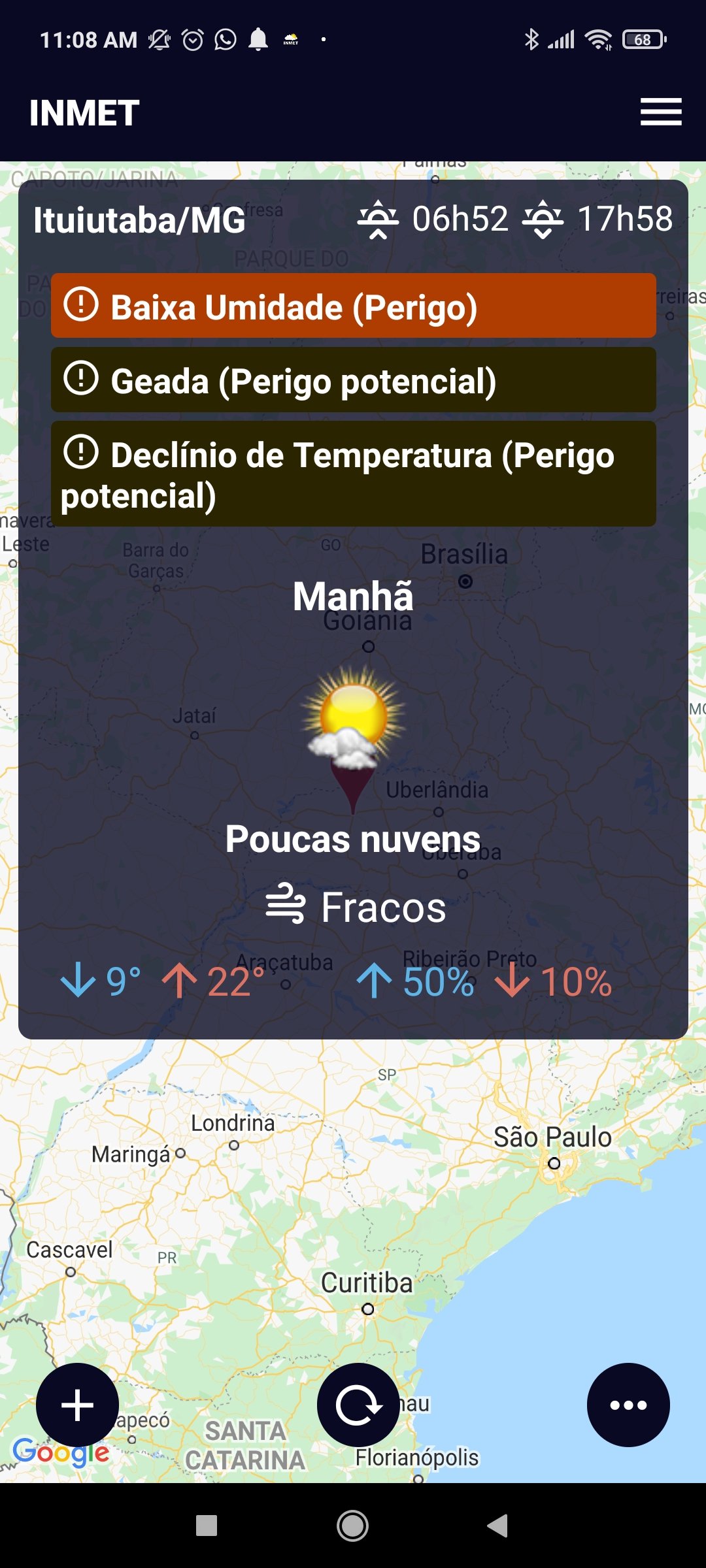
Task: View the Declínio de Temperatura alert
Action: (x=354, y=474)
